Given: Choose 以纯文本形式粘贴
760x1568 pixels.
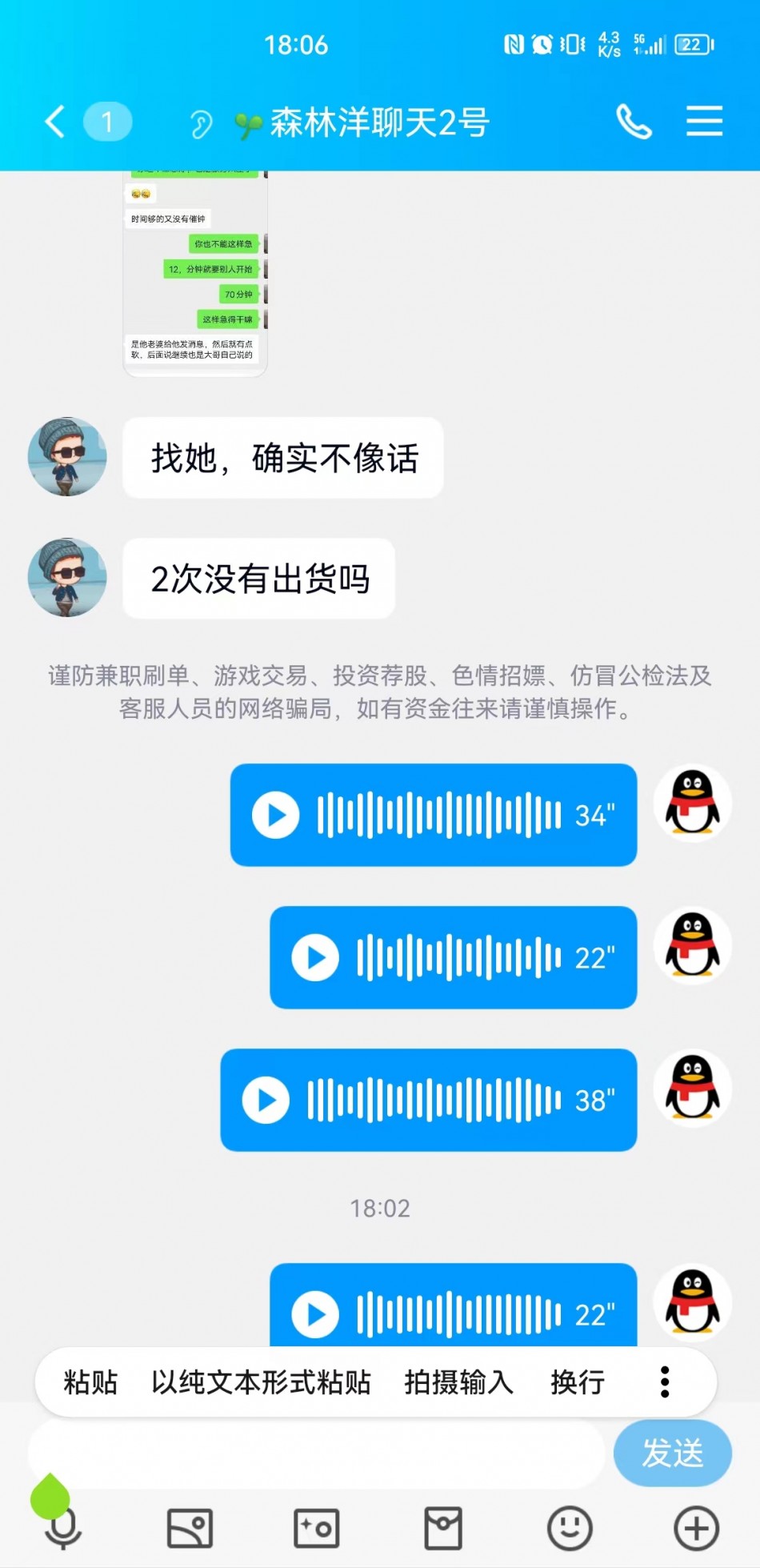Looking at the screenshot, I should [261, 1382].
